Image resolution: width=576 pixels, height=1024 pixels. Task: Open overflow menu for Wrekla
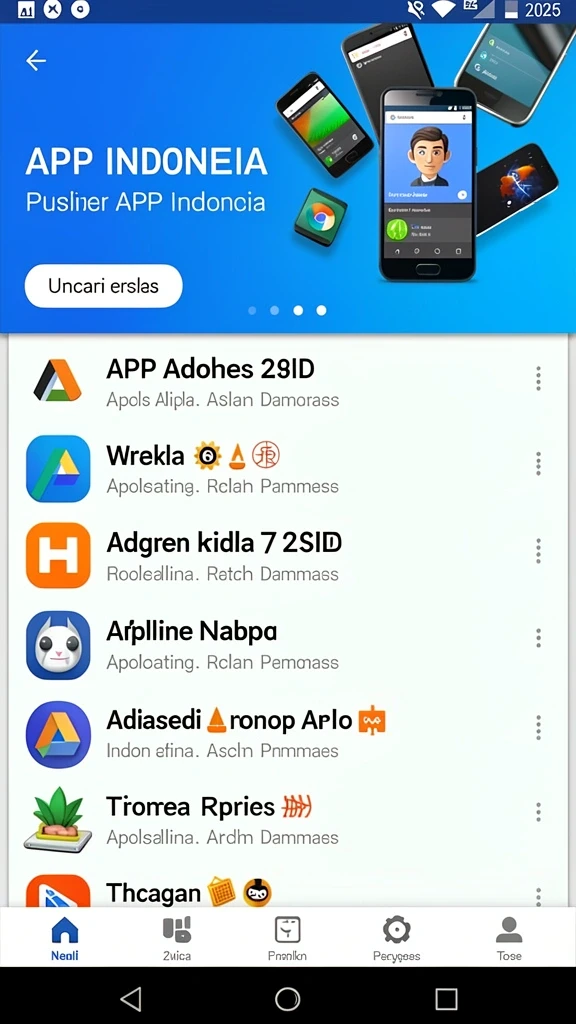point(538,464)
